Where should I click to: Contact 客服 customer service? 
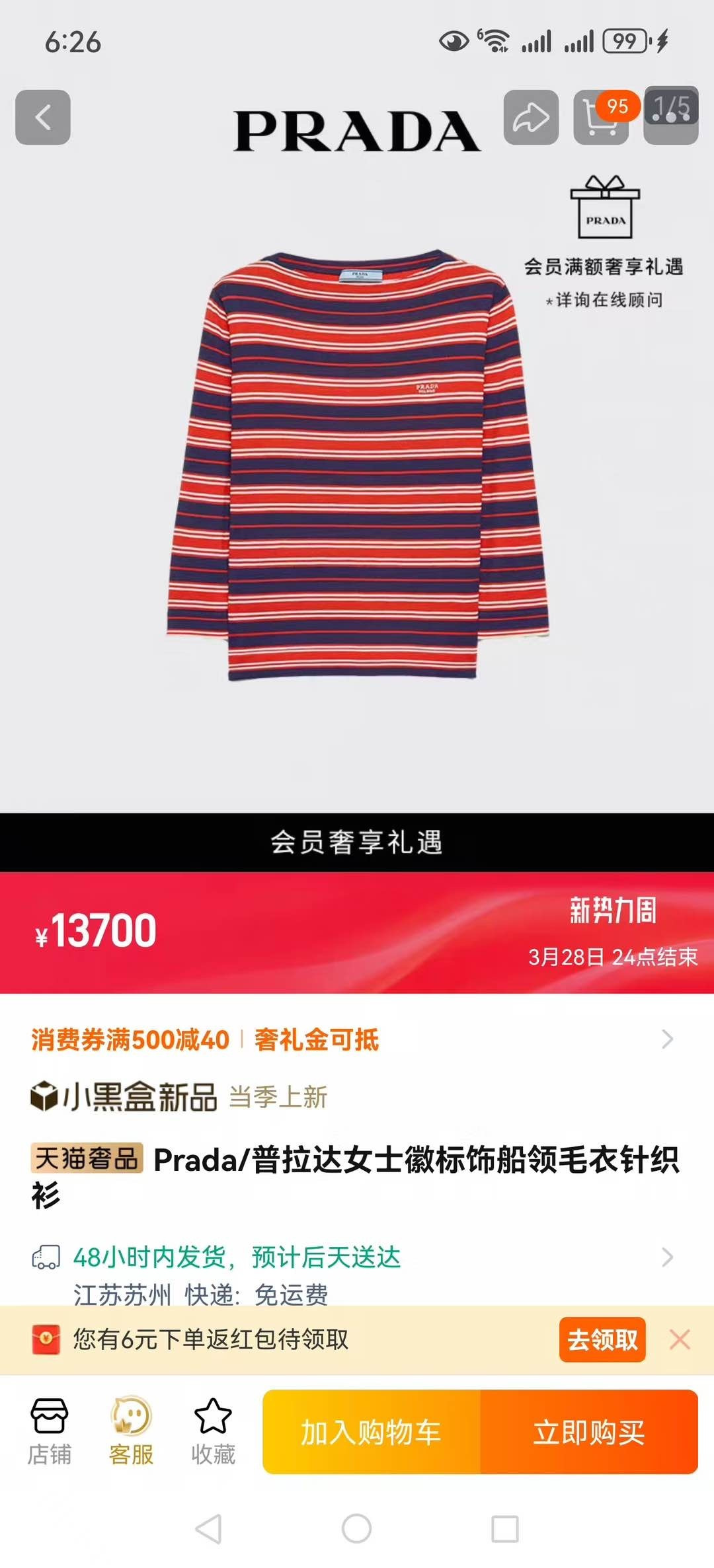[132, 1431]
